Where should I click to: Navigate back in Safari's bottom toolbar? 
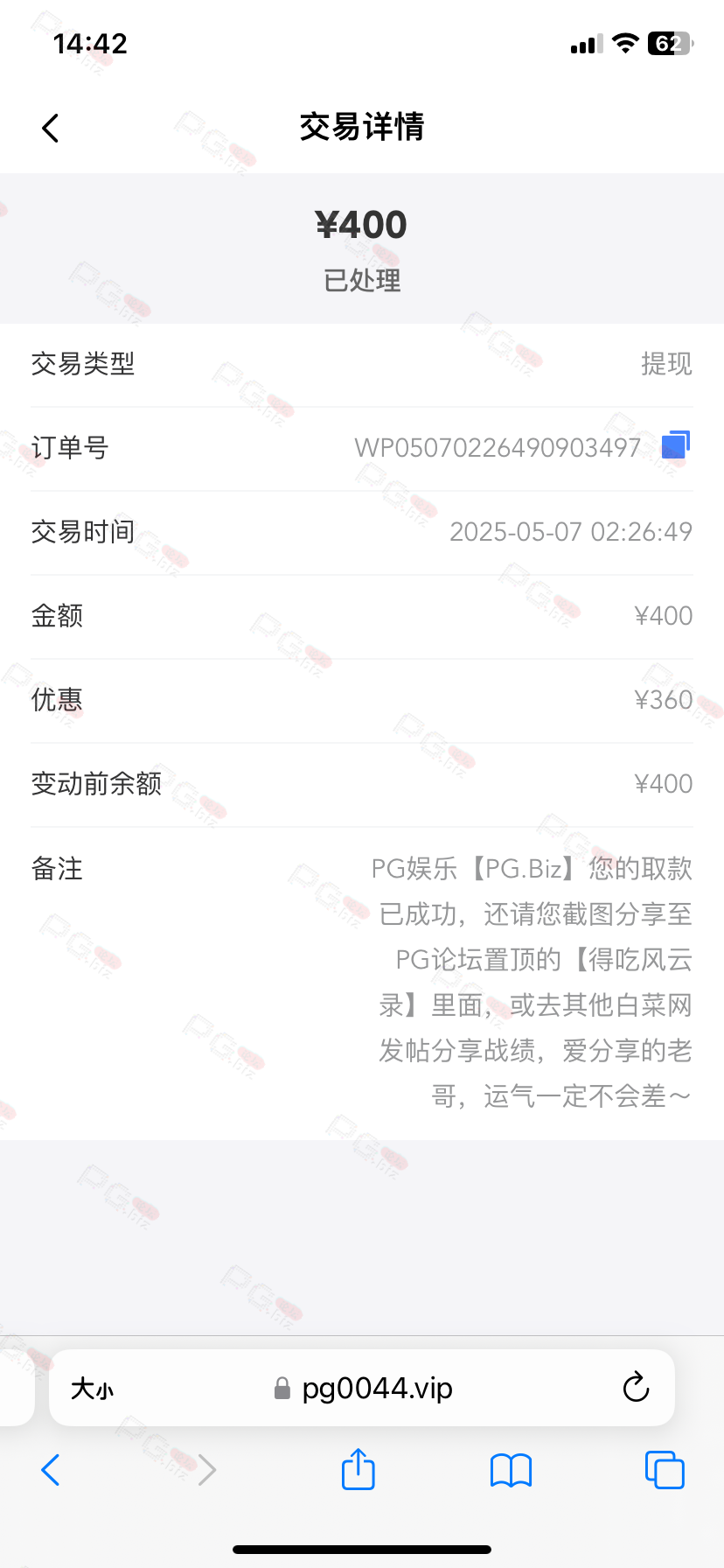tap(51, 1470)
